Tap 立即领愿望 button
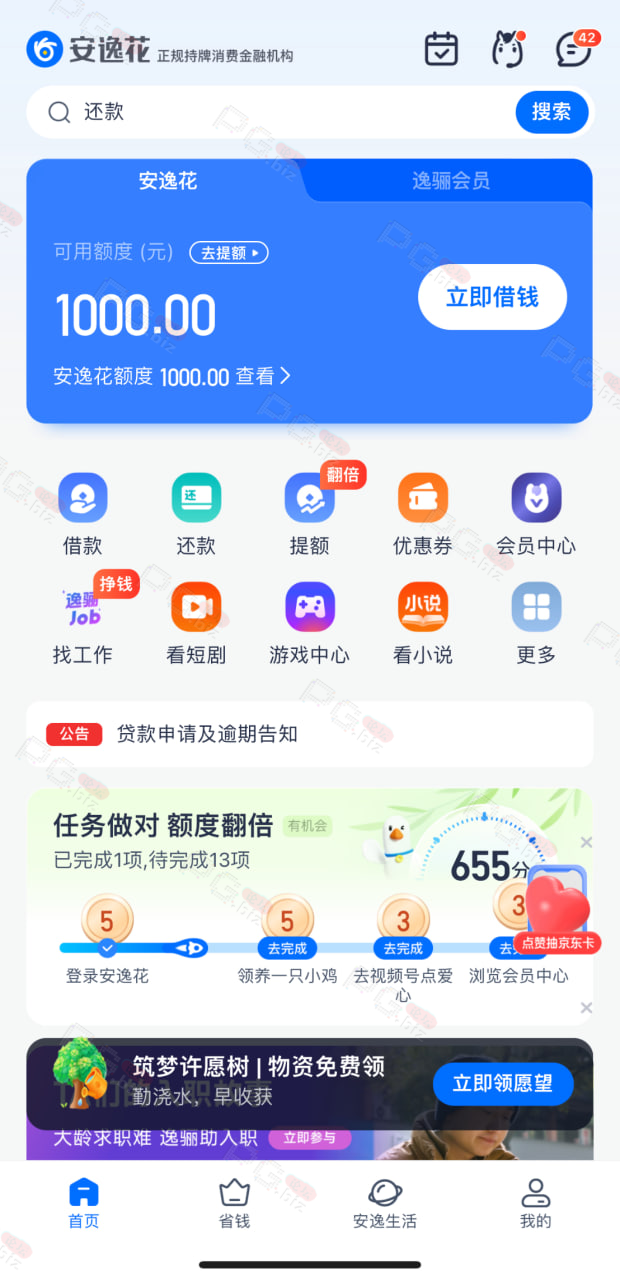Screen dimensions: 620x1280 [503, 1084]
